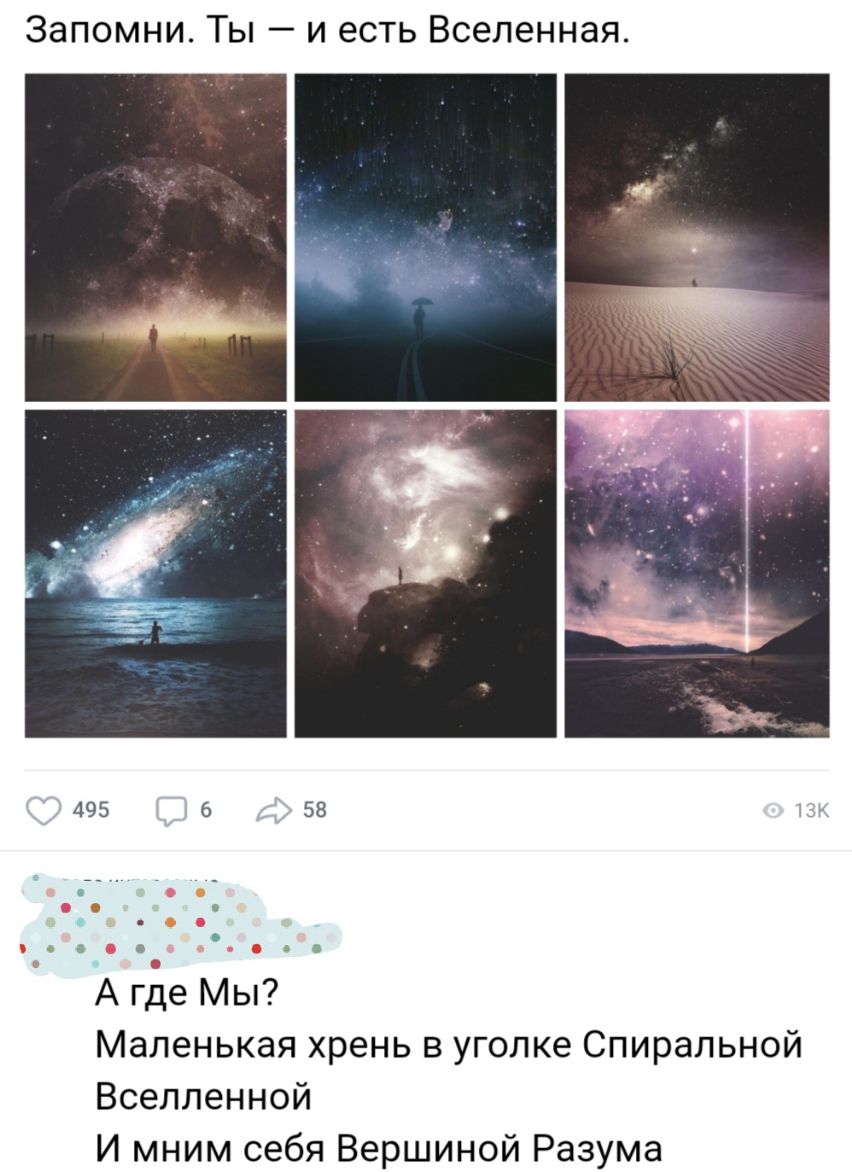
Task: View the galaxy-over-the-sea photo
Action: point(155,573)
